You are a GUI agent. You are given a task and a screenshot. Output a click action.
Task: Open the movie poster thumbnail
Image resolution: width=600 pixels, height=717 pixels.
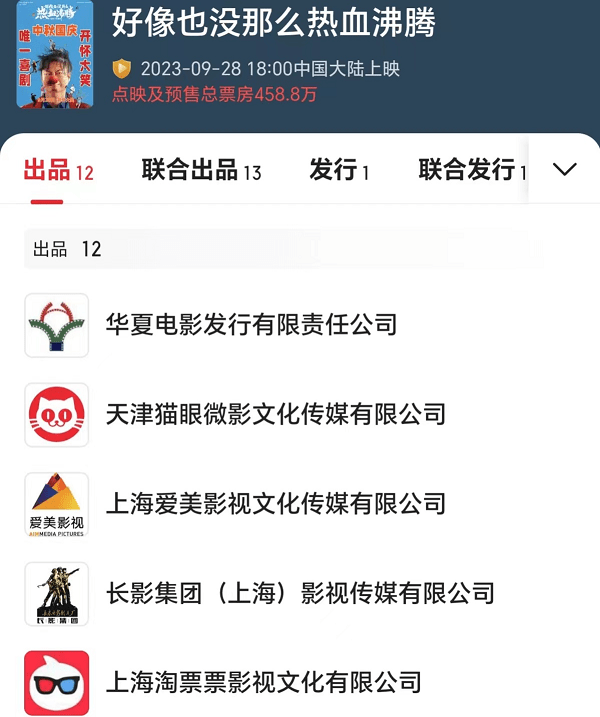tap(56, 54)
